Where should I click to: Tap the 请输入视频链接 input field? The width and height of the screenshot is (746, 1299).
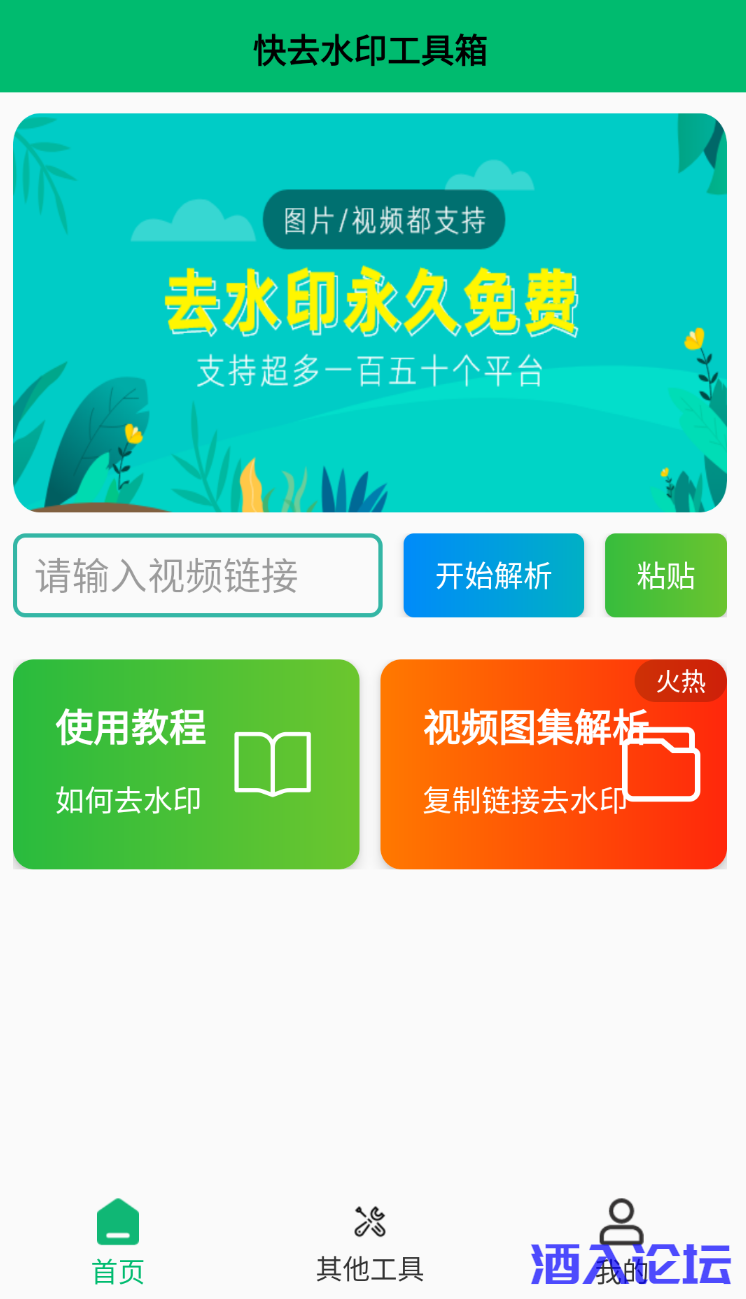click(x=197, y=575)
